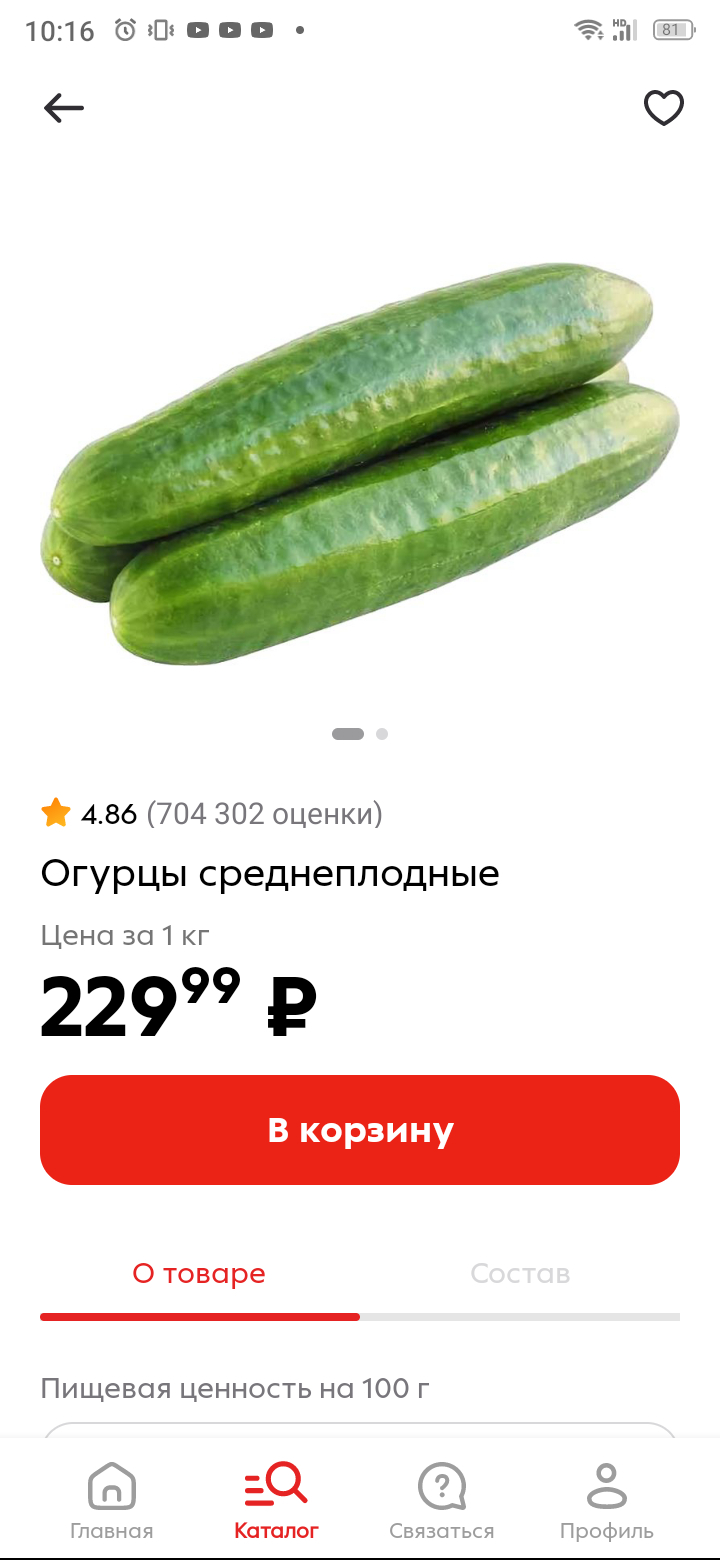Open the «Главная» home tab
Viewport: 720px width, 1560px height.
111,1500
